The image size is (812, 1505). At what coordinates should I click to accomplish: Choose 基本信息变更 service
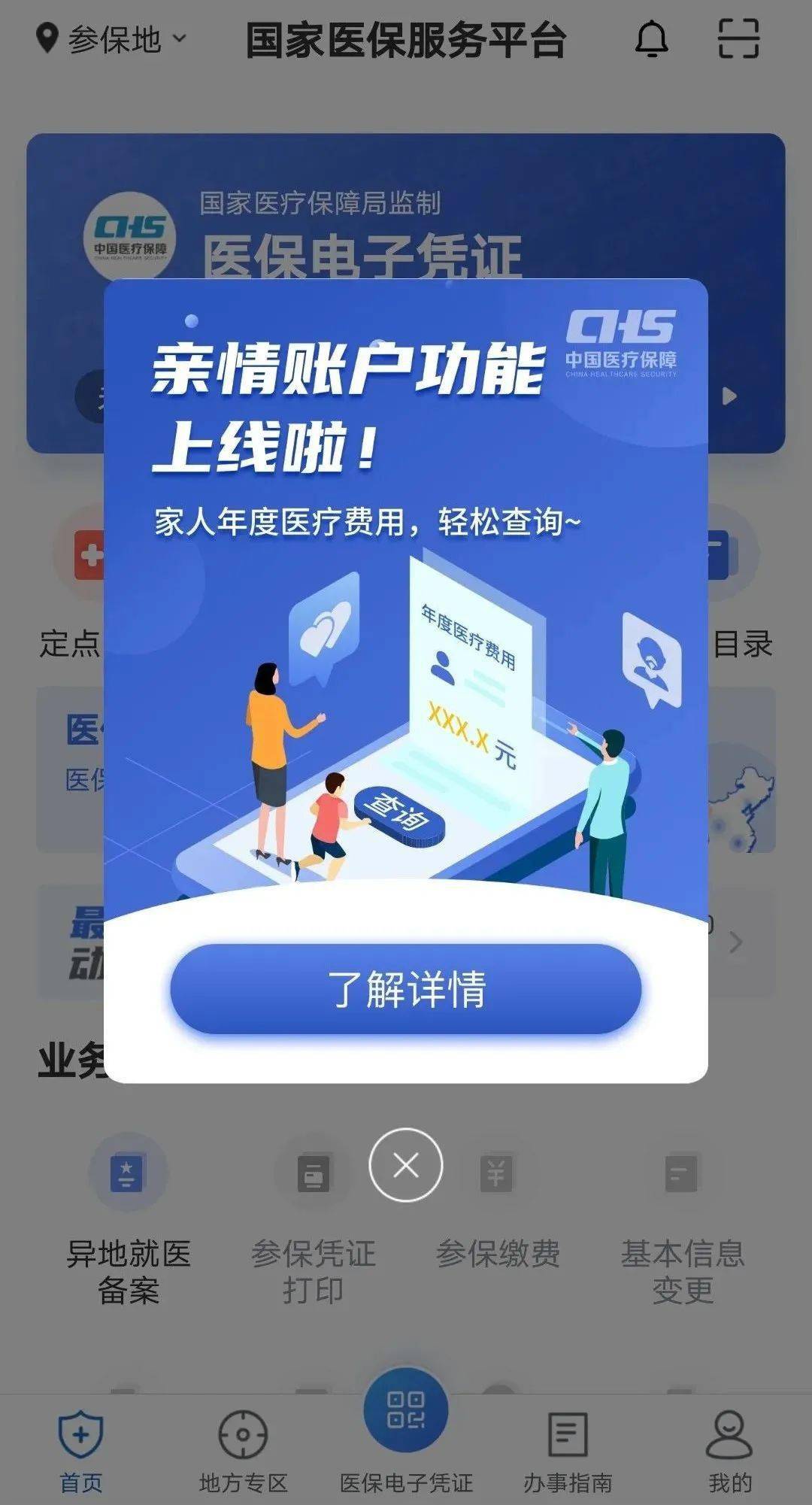coord(682,1218)
